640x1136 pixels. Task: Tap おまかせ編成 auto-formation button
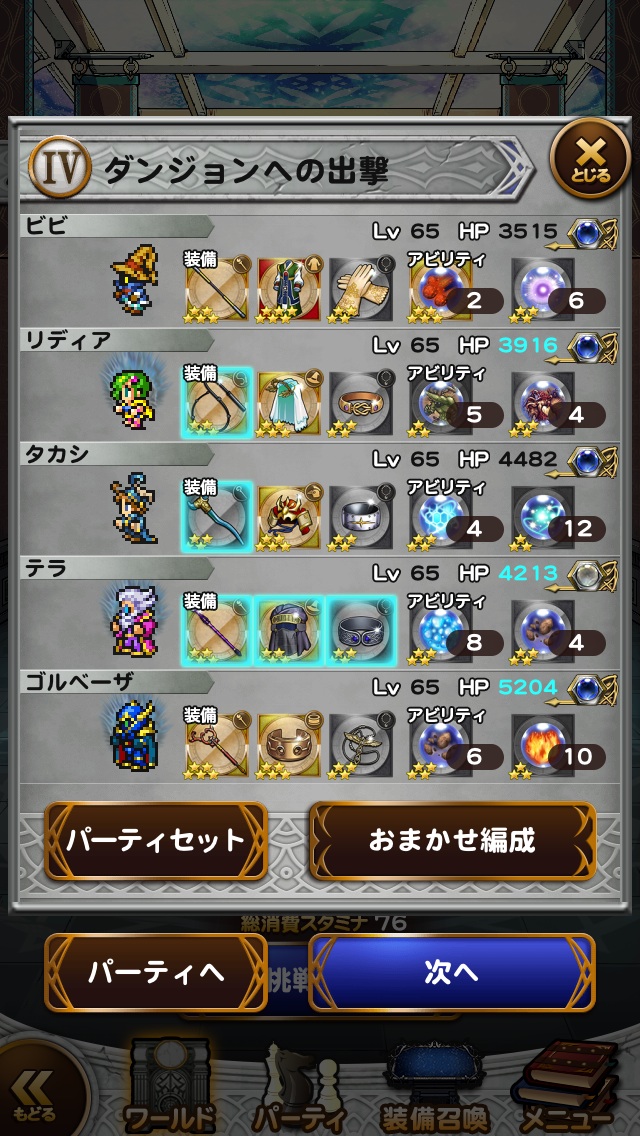click(x=452, y=840)
